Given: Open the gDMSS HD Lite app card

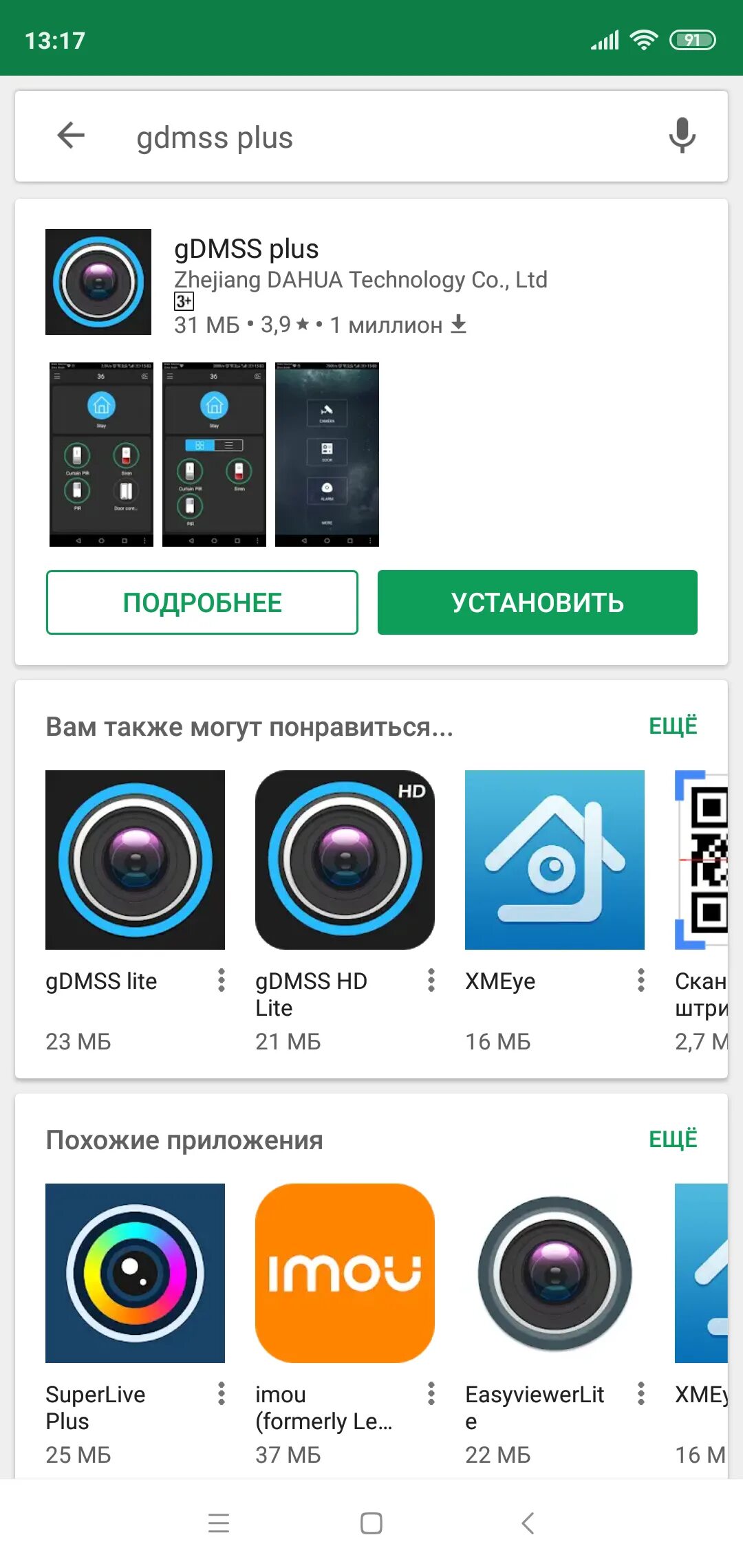Looking at the screenshot, I should coord(345,860).
